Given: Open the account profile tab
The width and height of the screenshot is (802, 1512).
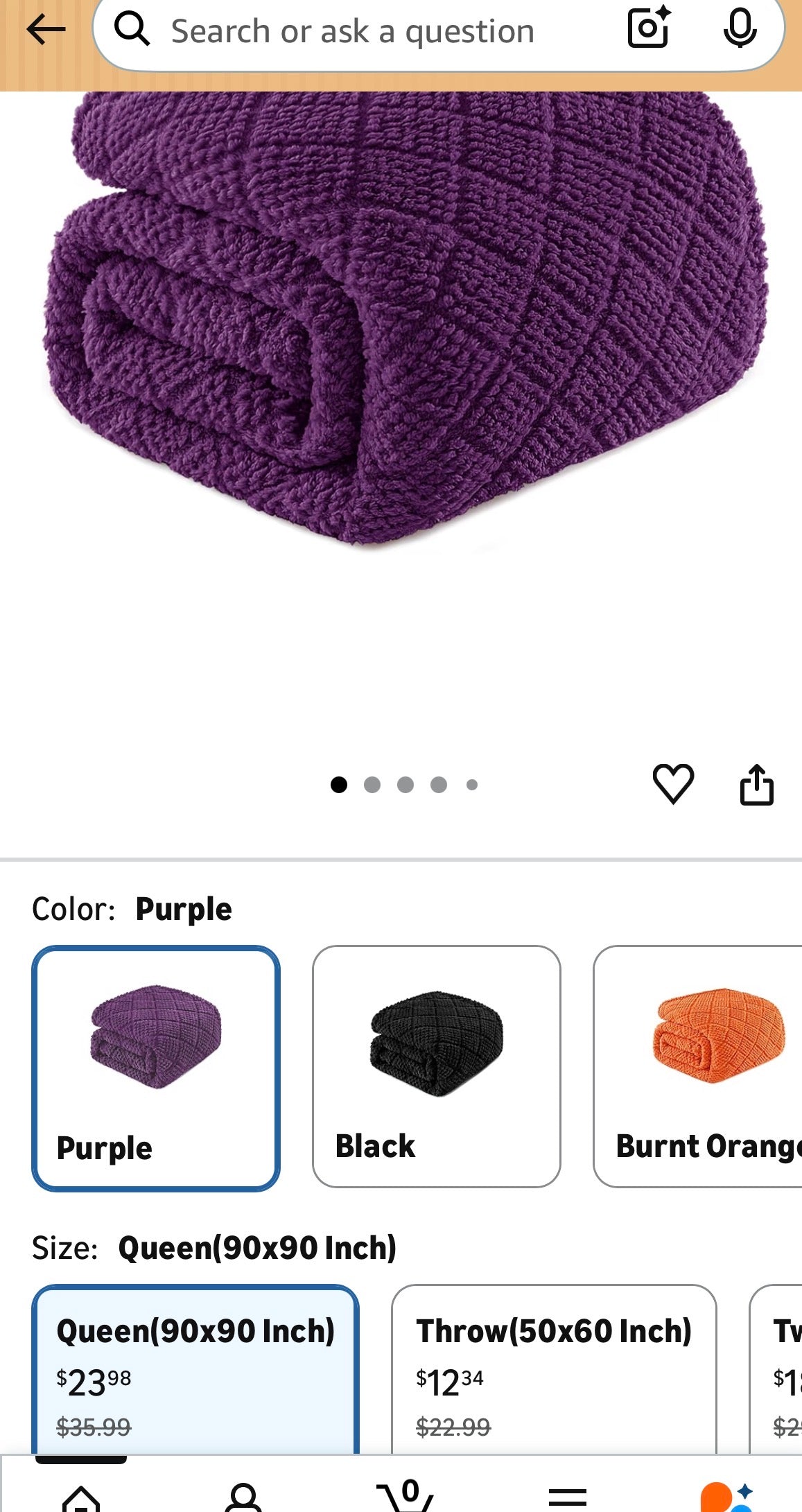Looking at the screenshot, I should pos(243,1497).
